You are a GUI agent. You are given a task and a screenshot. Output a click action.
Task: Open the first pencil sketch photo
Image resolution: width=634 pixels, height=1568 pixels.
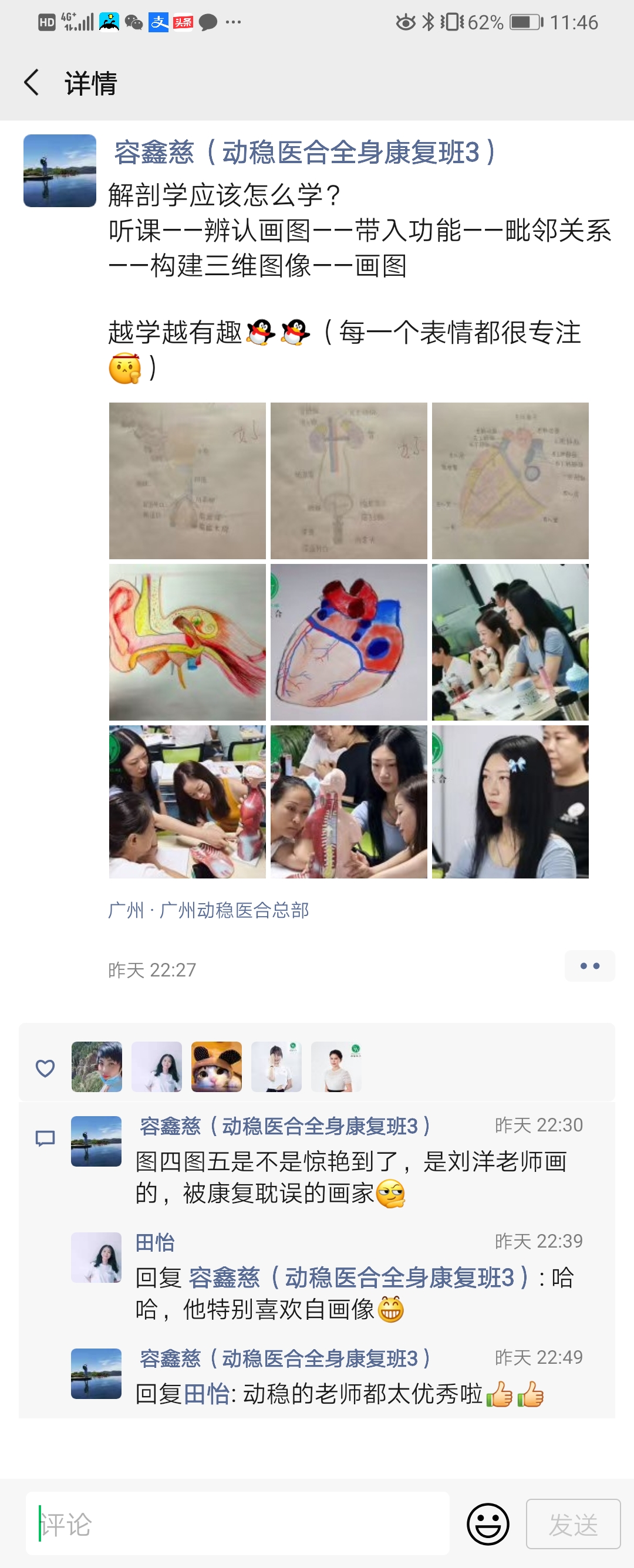[187, 480]
